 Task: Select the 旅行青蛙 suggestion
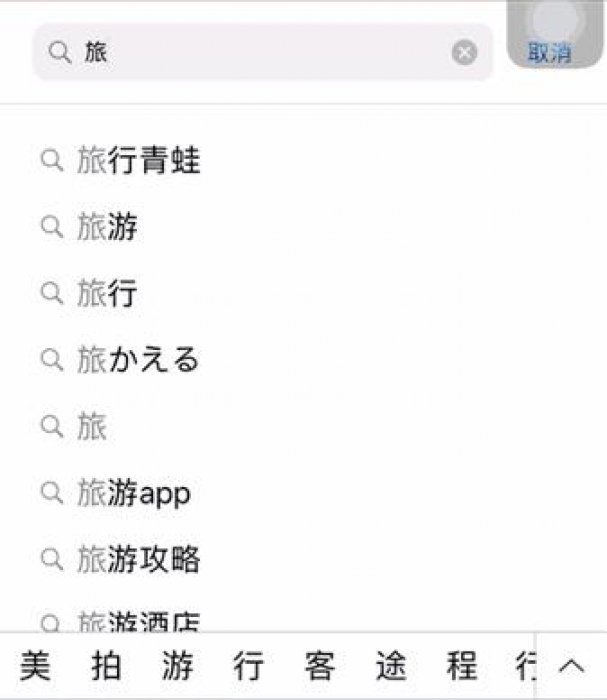[x=138, y=161]
